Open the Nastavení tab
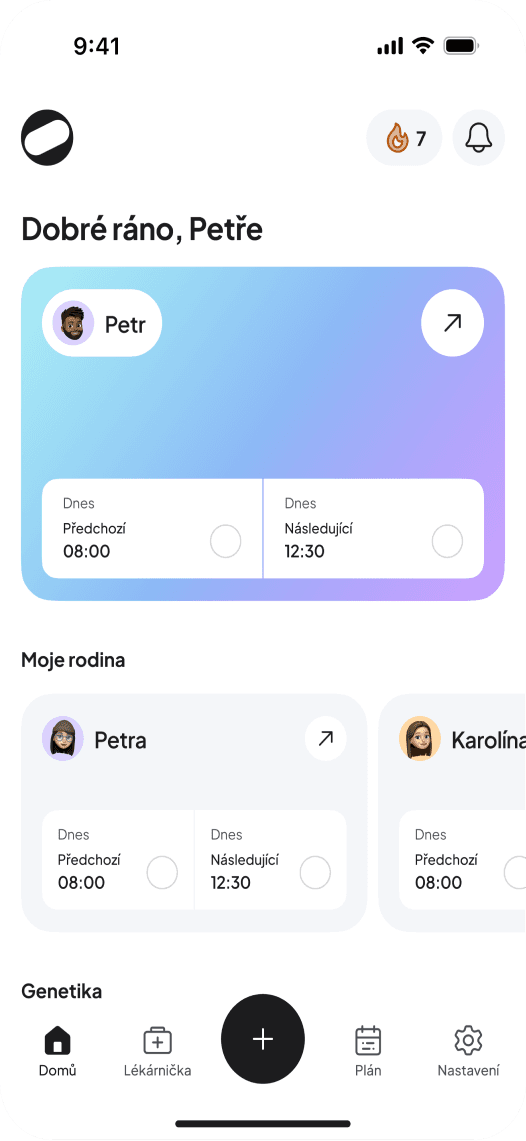 point(469,1051)
